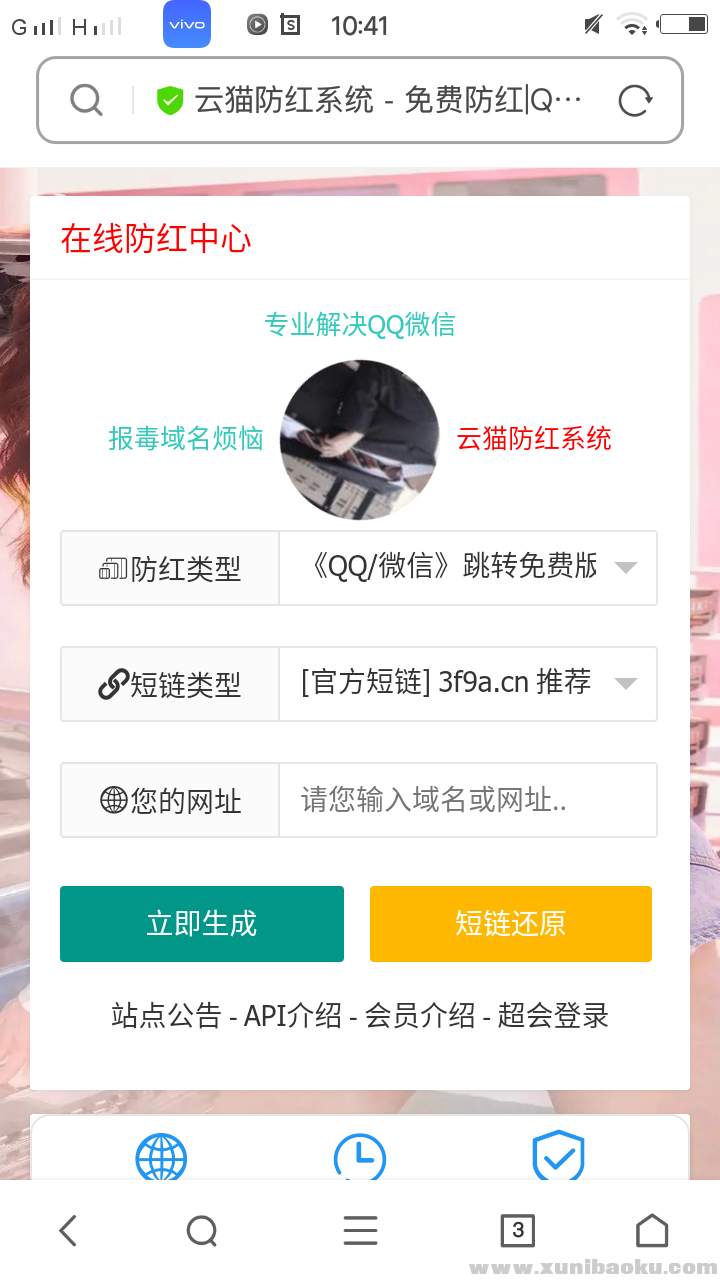The width and height of the screenshot is (720, 1280).
Task: Go back to the previous page
Action: [x=68, y=1231]
